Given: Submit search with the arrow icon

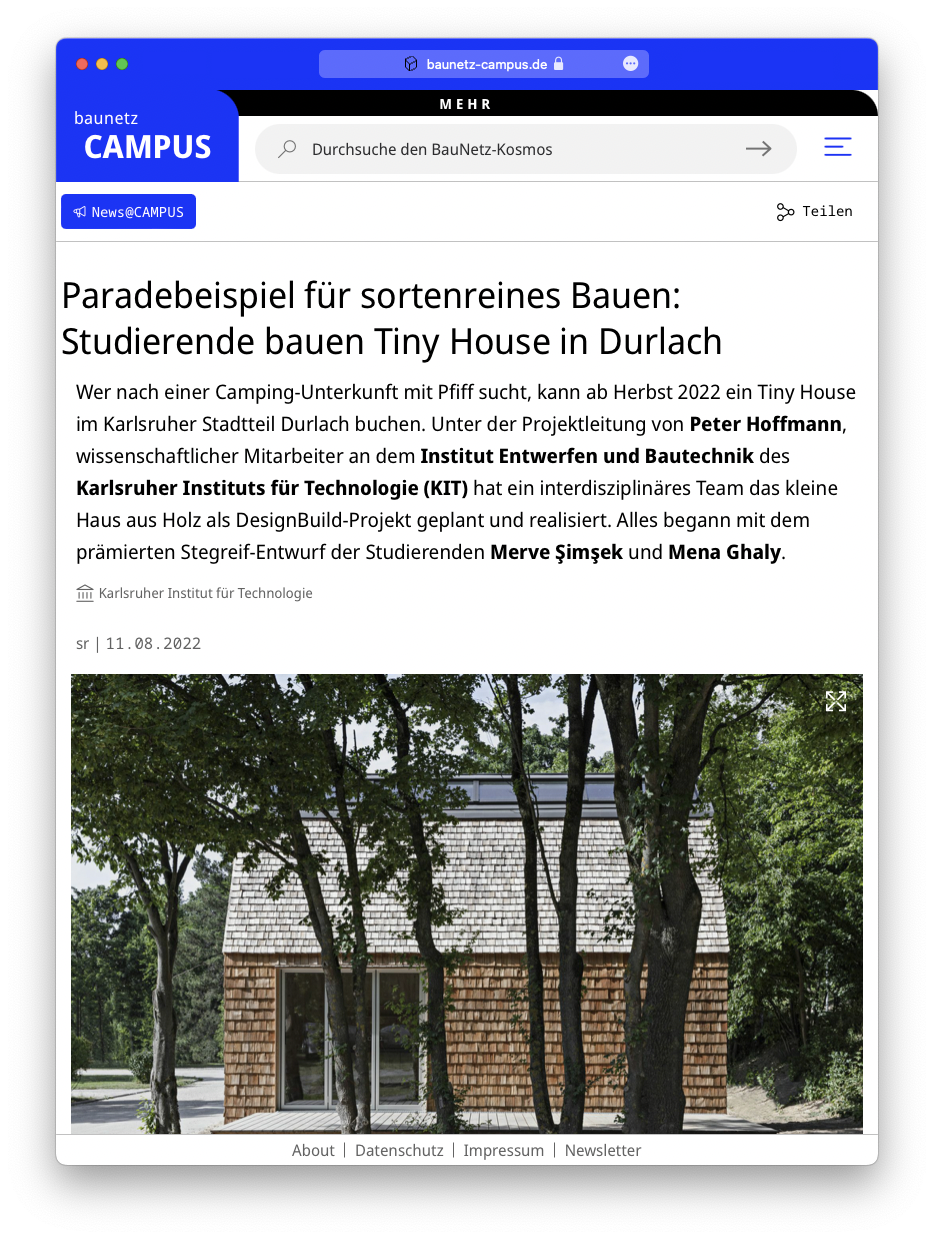Looking at the screenshot, I should (759, 149).
